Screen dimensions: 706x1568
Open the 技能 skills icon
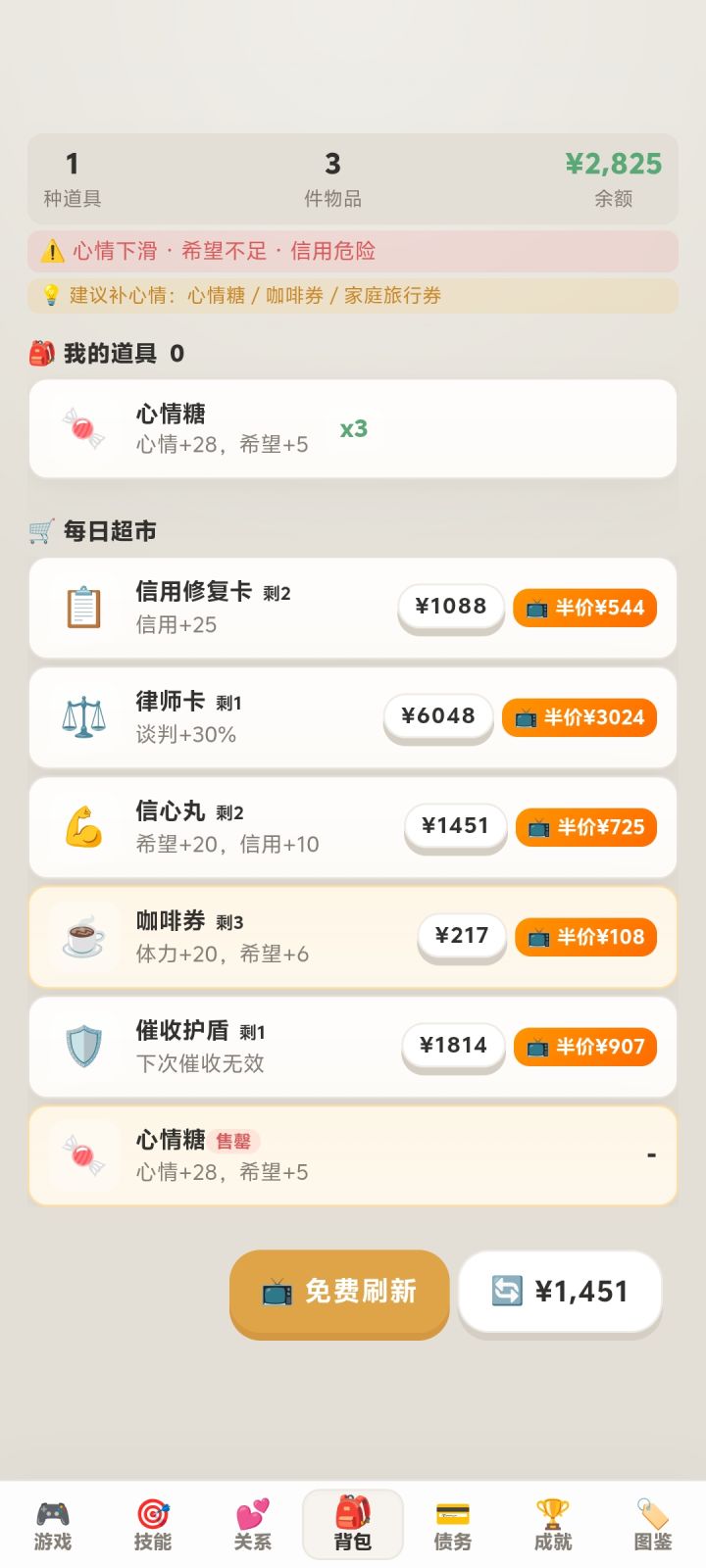tap(152, 1514)
